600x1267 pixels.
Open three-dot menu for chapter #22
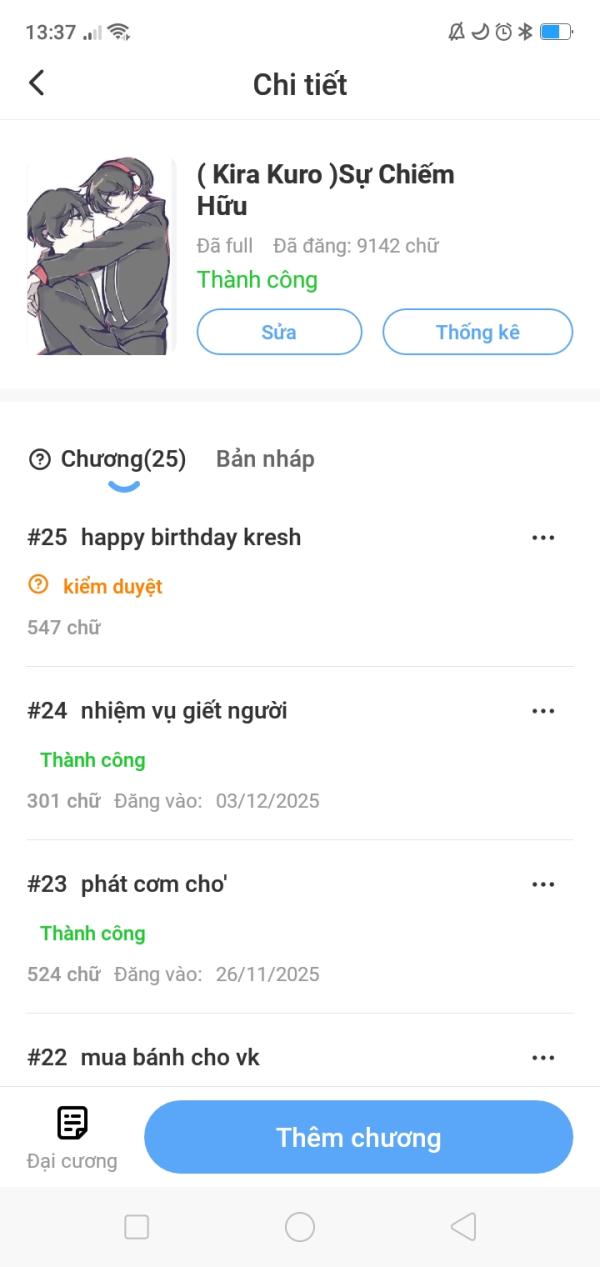pyautogui.click(x=543, y=1057)
